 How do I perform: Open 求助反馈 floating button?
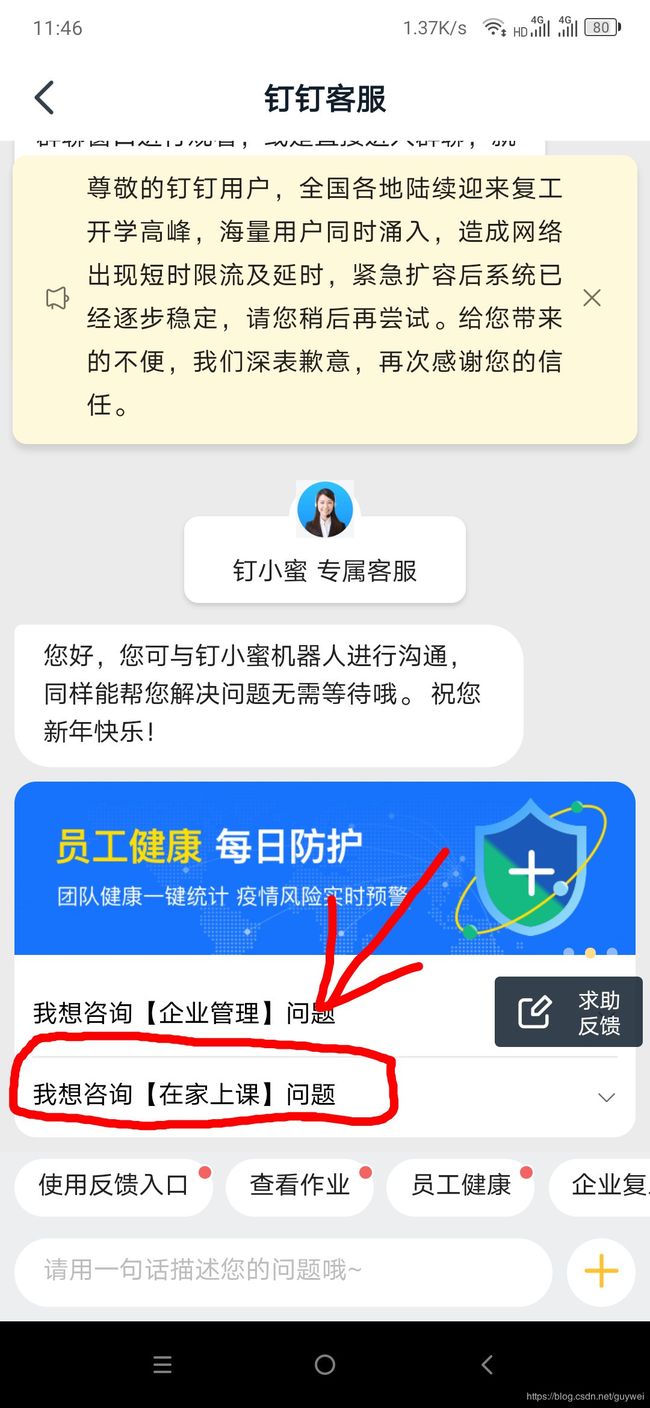pos(569,1012)
